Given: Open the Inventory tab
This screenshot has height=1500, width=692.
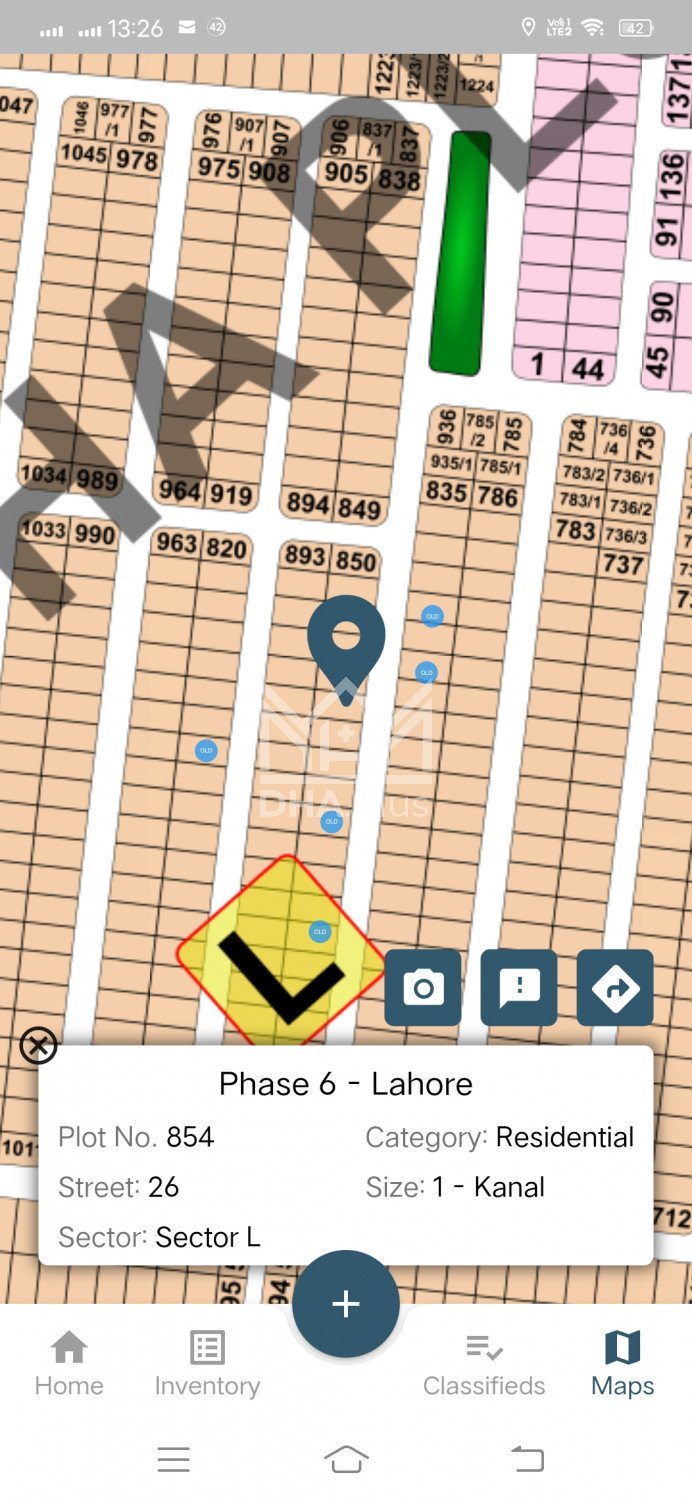Looking at the screenshot, I should (x=207, y=1363).
